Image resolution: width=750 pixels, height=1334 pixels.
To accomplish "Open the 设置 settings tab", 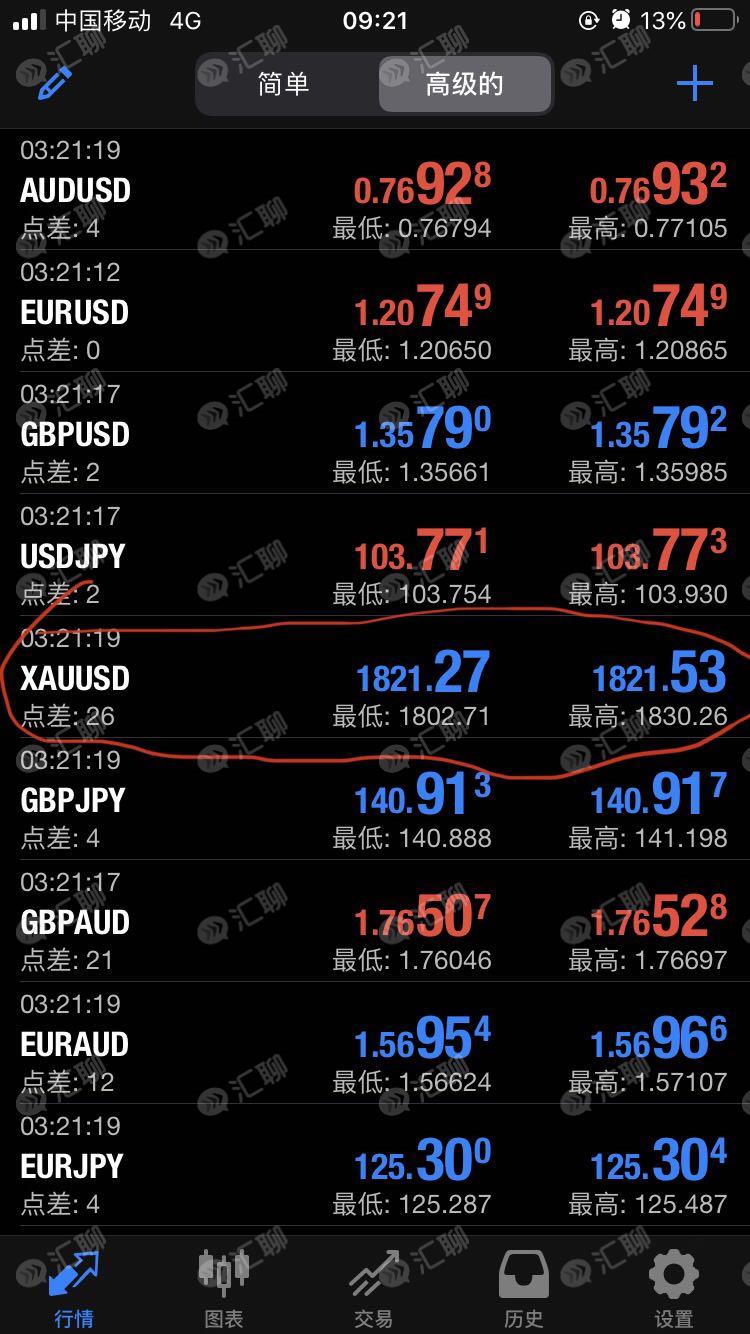I will [674, 1287].
